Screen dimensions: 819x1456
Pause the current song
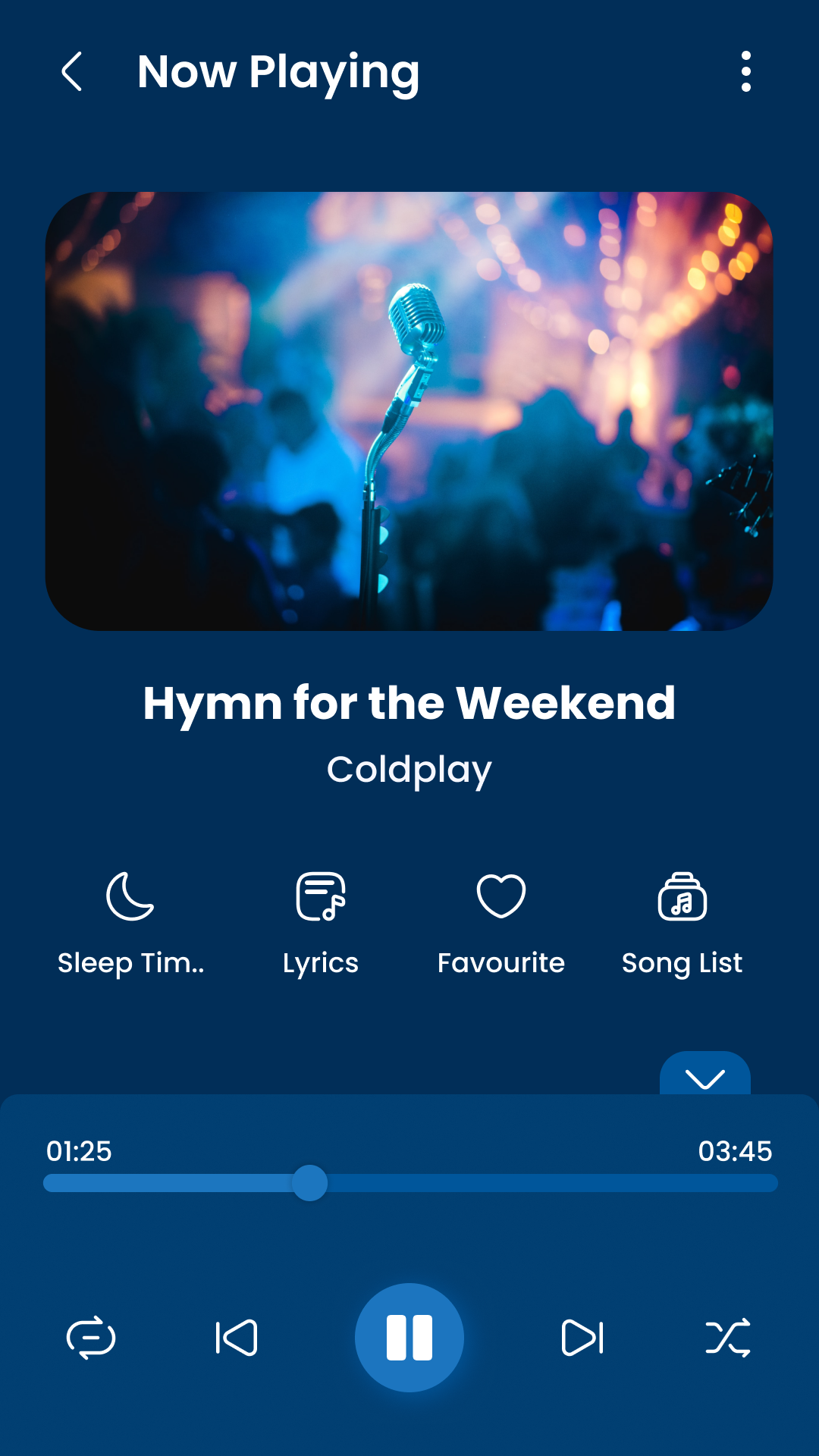click(409, 1338)
